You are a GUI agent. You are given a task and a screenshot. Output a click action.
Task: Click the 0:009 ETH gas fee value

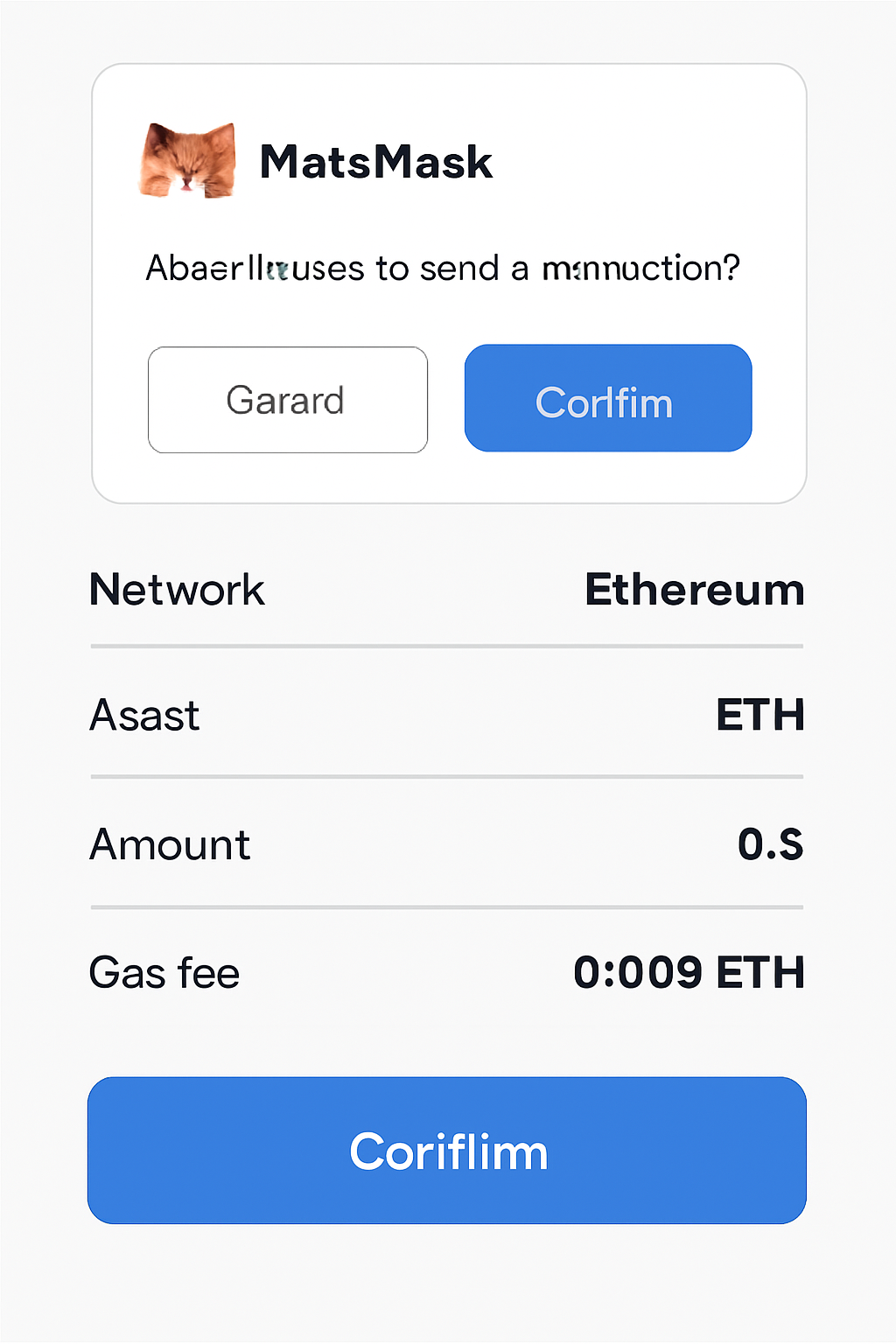coord(690,972)
